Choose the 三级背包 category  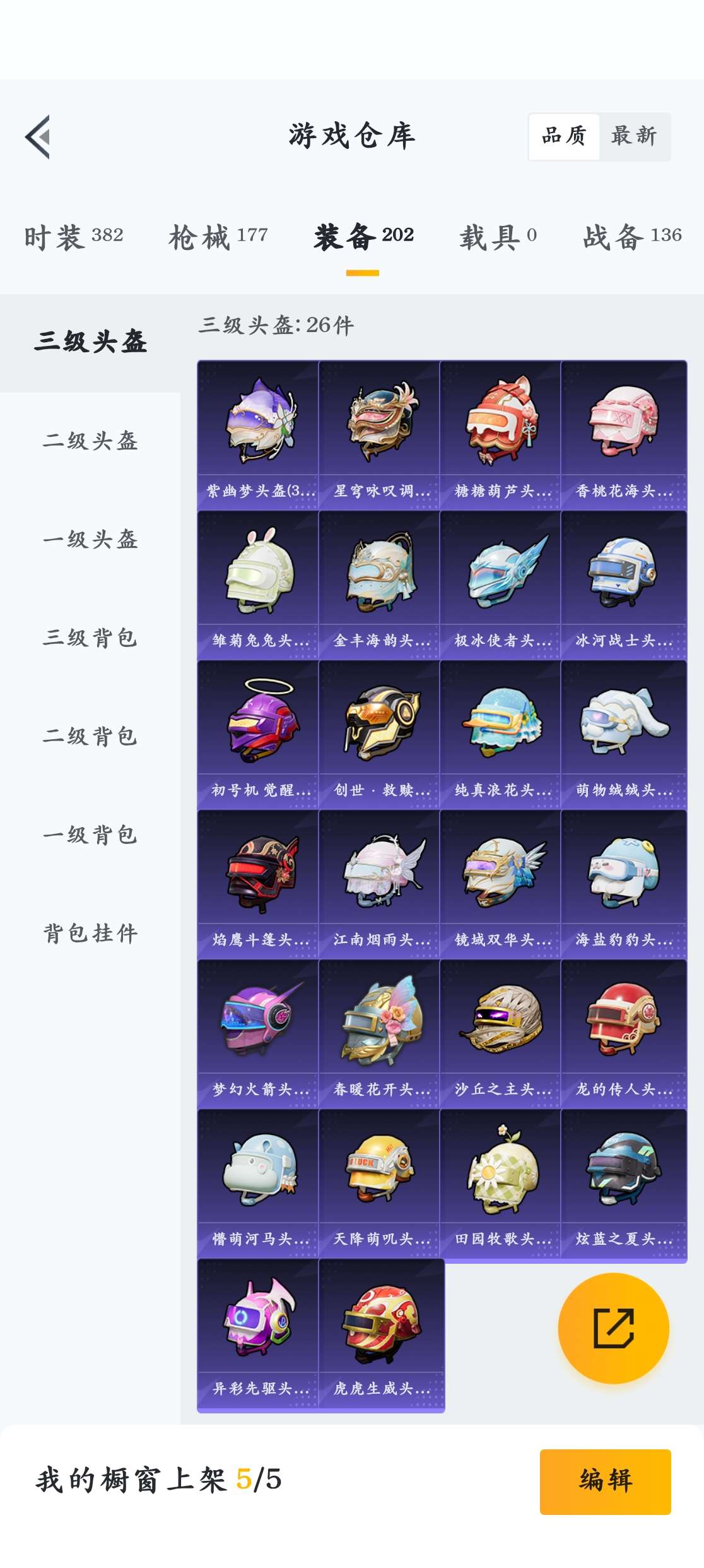[90, 638]
